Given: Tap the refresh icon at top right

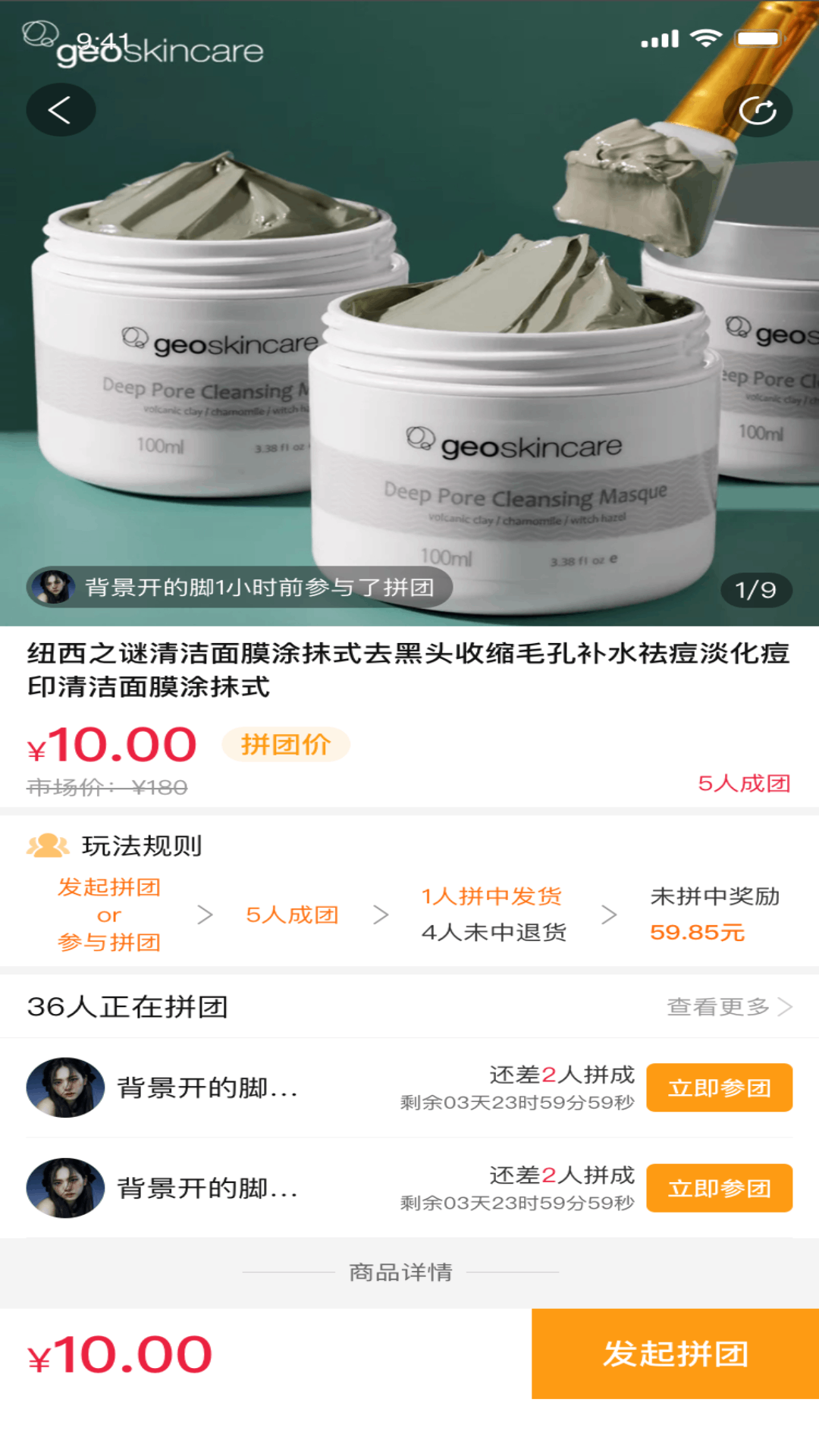Looking at the screenshot, I should click(759, 108).
